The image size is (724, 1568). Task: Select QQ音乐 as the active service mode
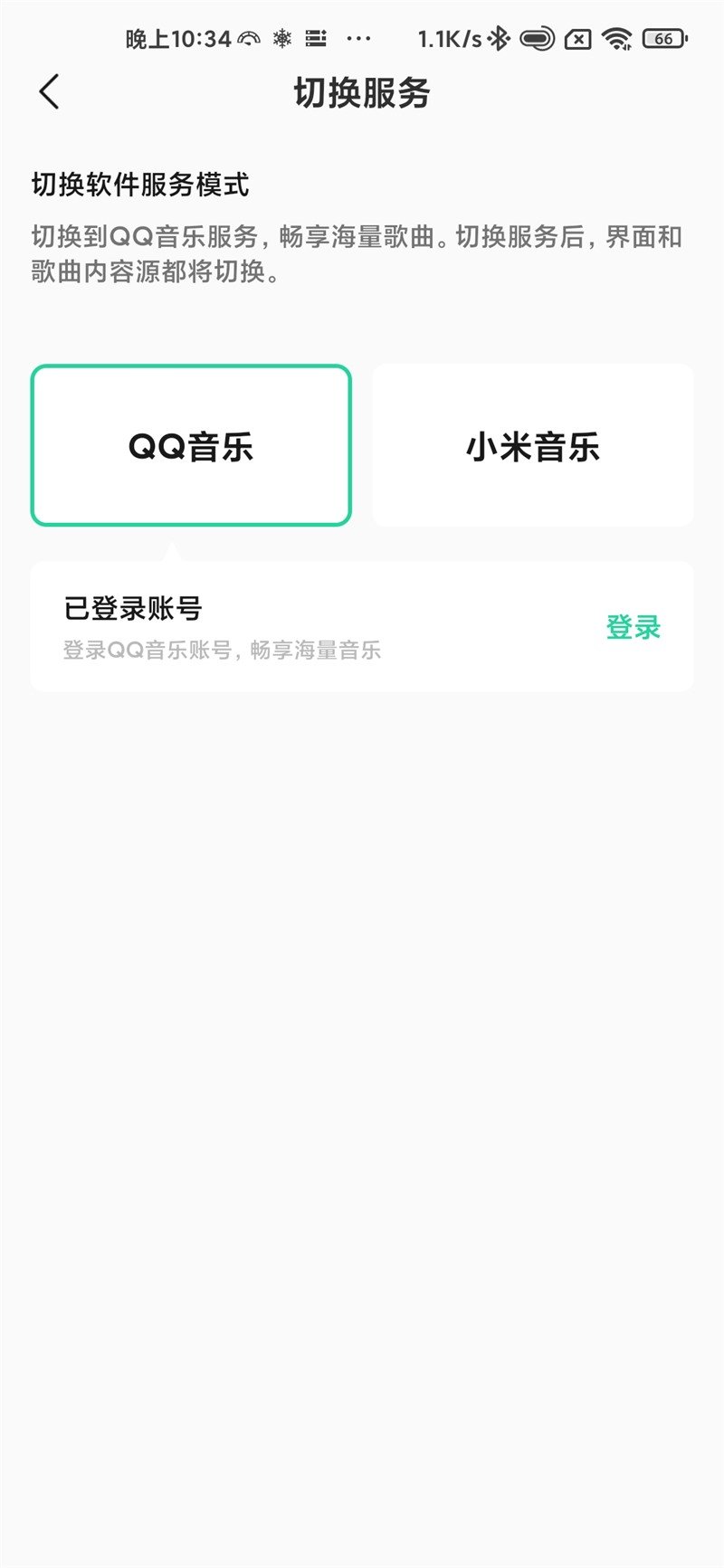coord(191,443)
